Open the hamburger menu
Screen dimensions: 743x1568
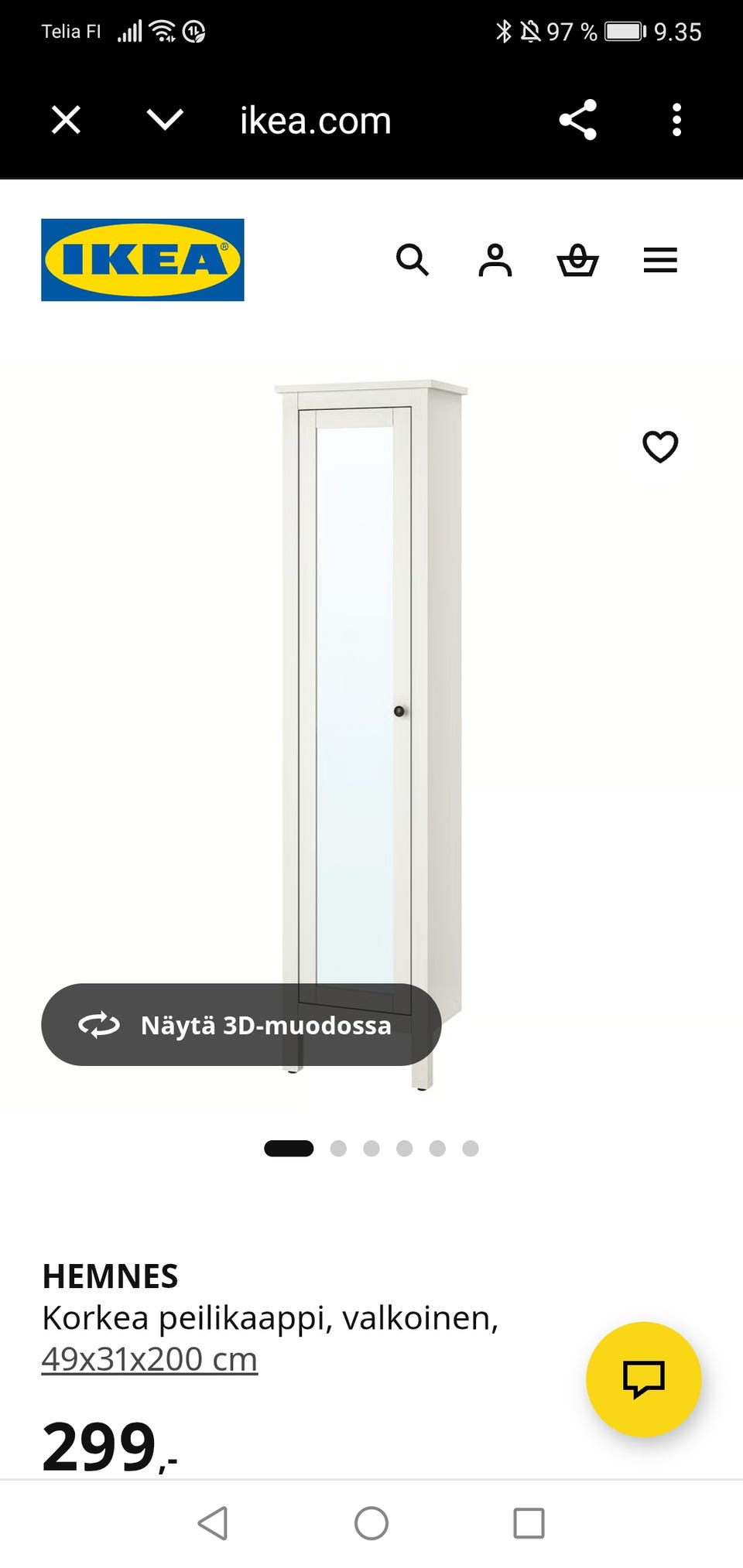660,261
